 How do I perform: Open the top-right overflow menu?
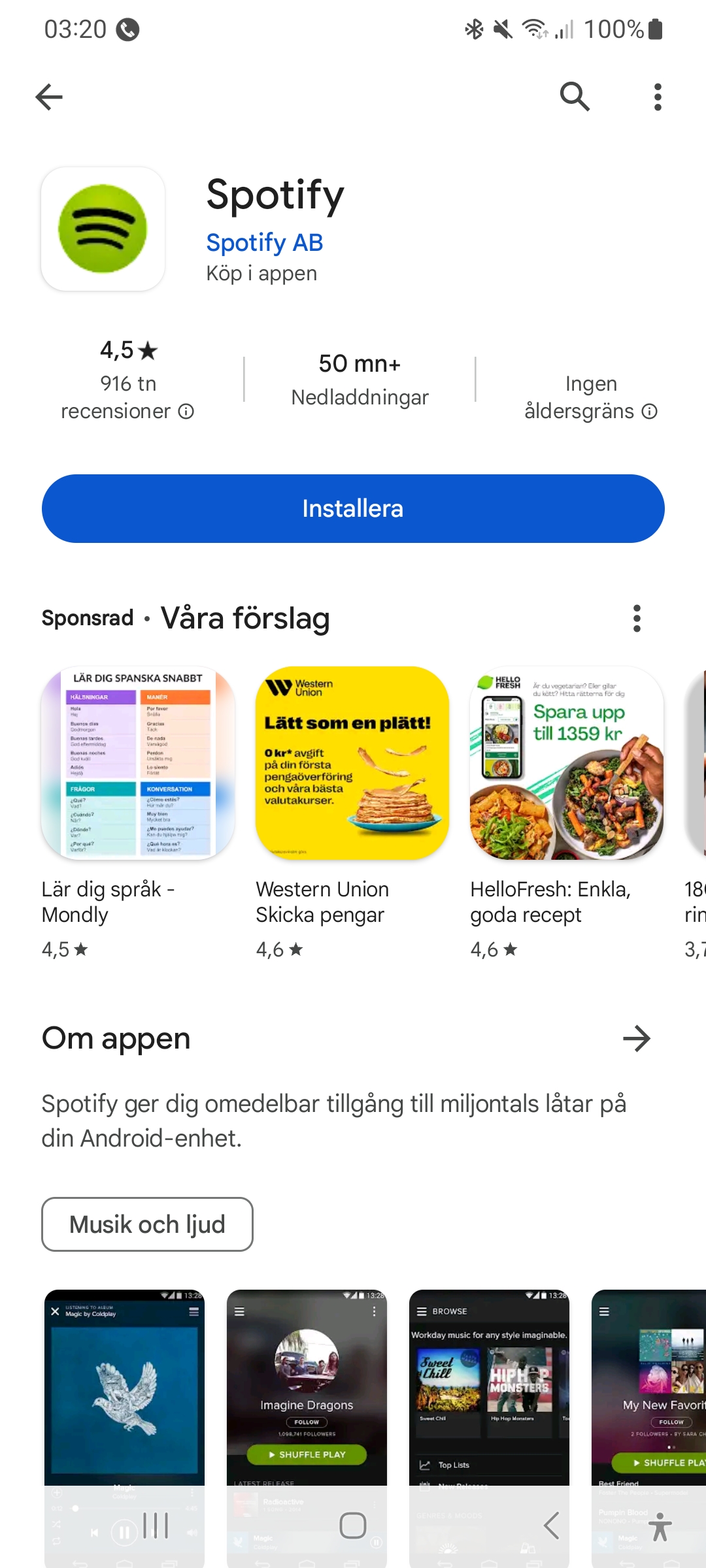click(x=658, y=97)
